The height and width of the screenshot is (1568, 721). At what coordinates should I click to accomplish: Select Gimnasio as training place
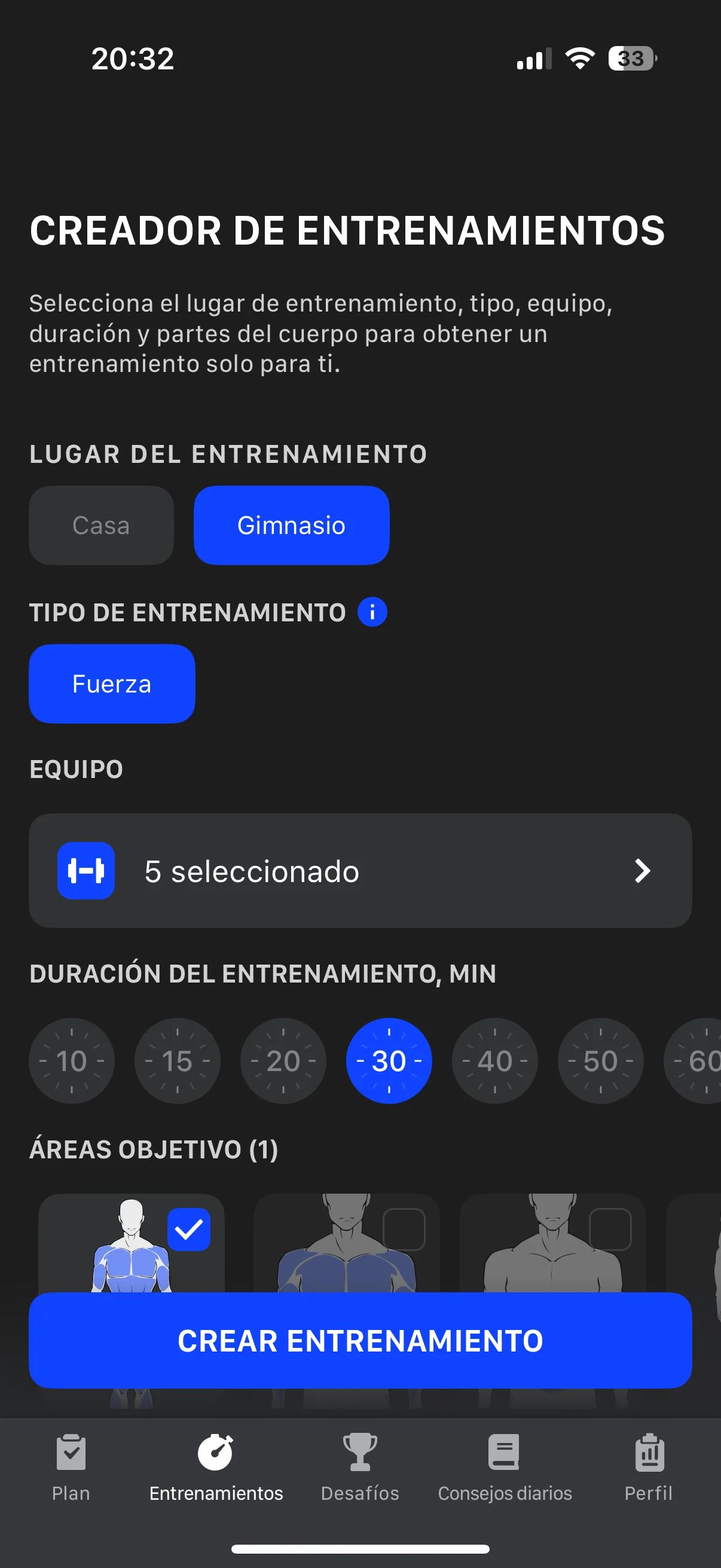pos(291,525)
